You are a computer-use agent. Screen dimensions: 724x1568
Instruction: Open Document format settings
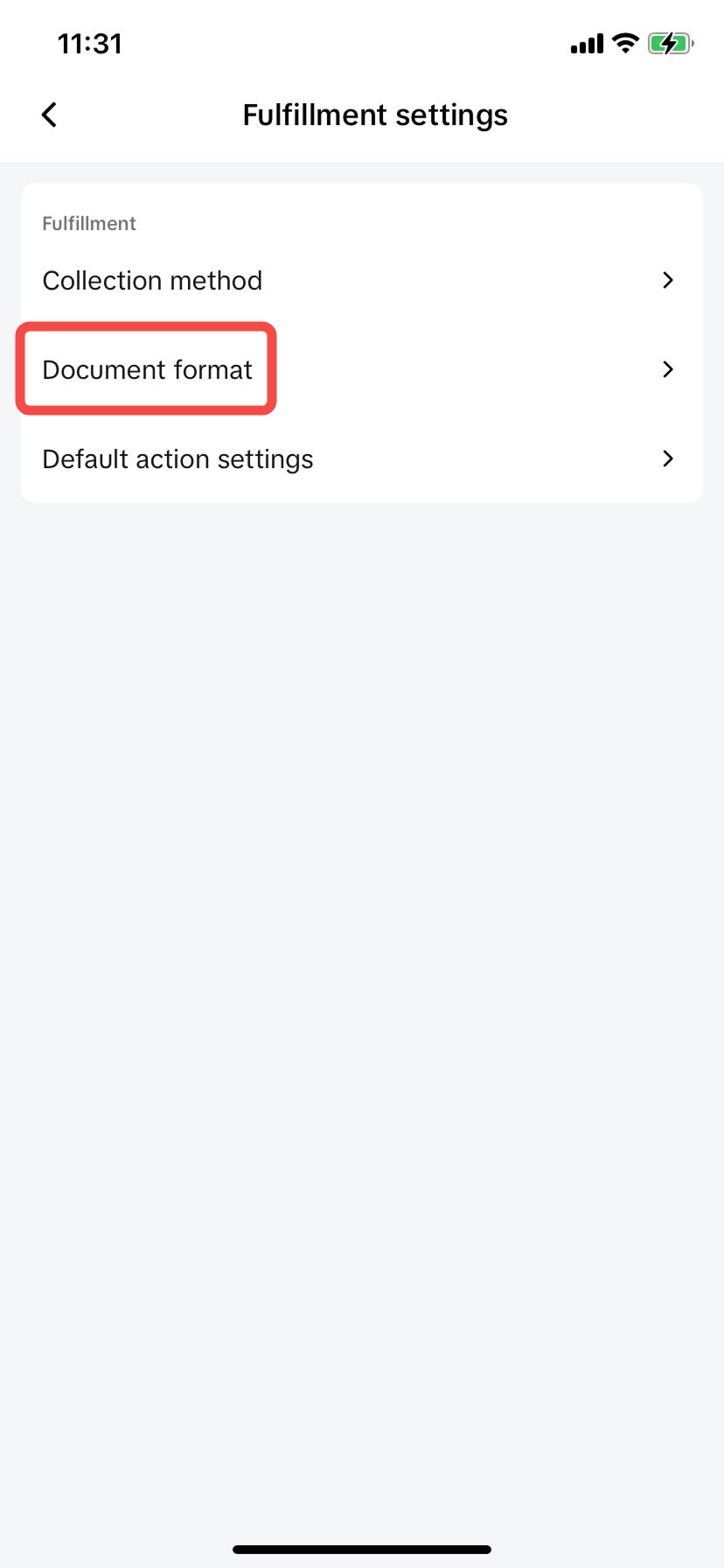click(x=361, y=369)
